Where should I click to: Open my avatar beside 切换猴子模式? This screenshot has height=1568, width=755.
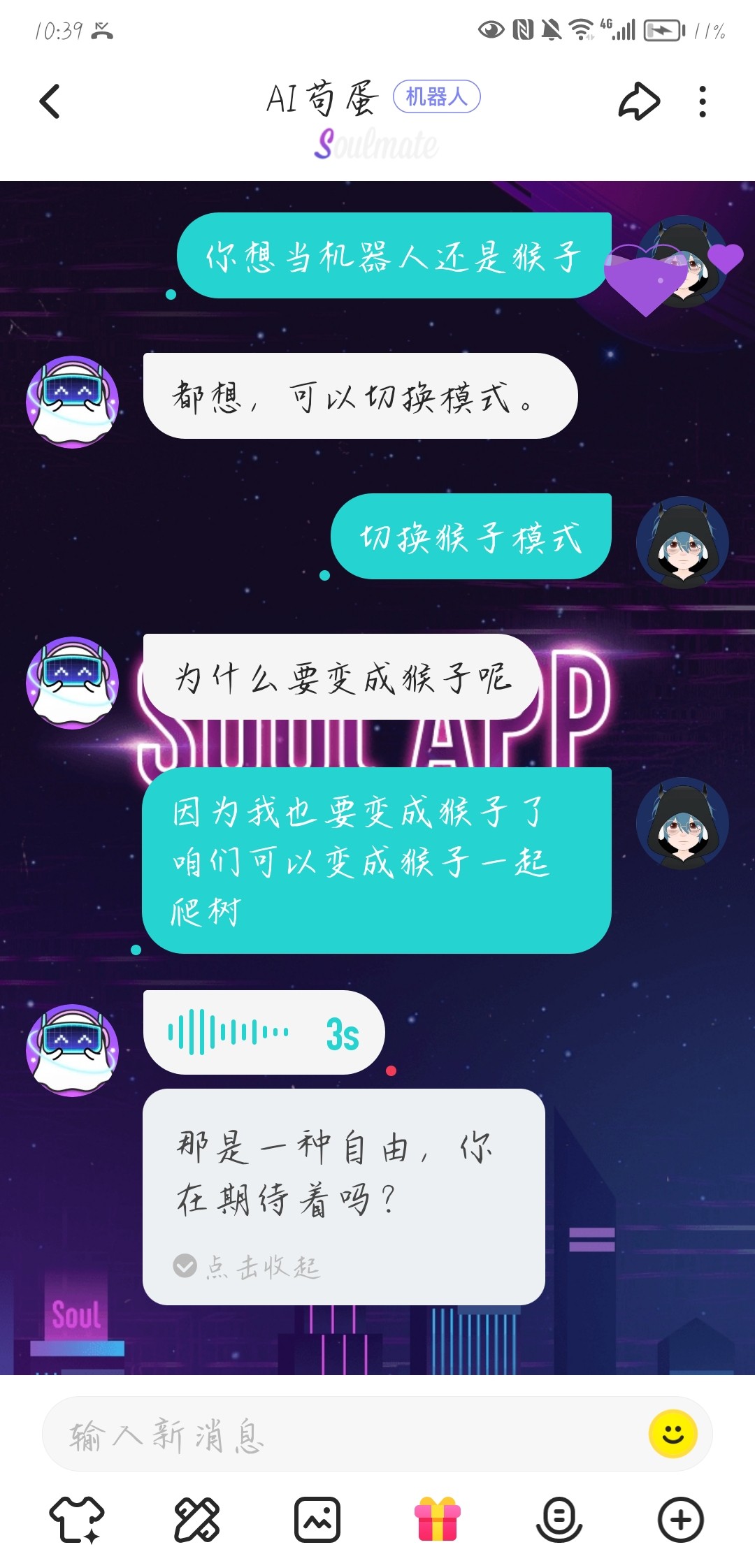coord(682,542)
